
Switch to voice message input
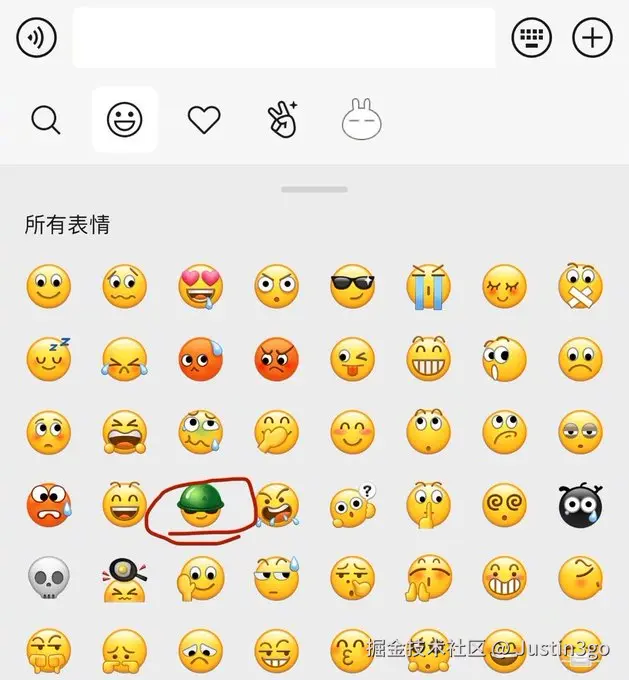(37, 38)
